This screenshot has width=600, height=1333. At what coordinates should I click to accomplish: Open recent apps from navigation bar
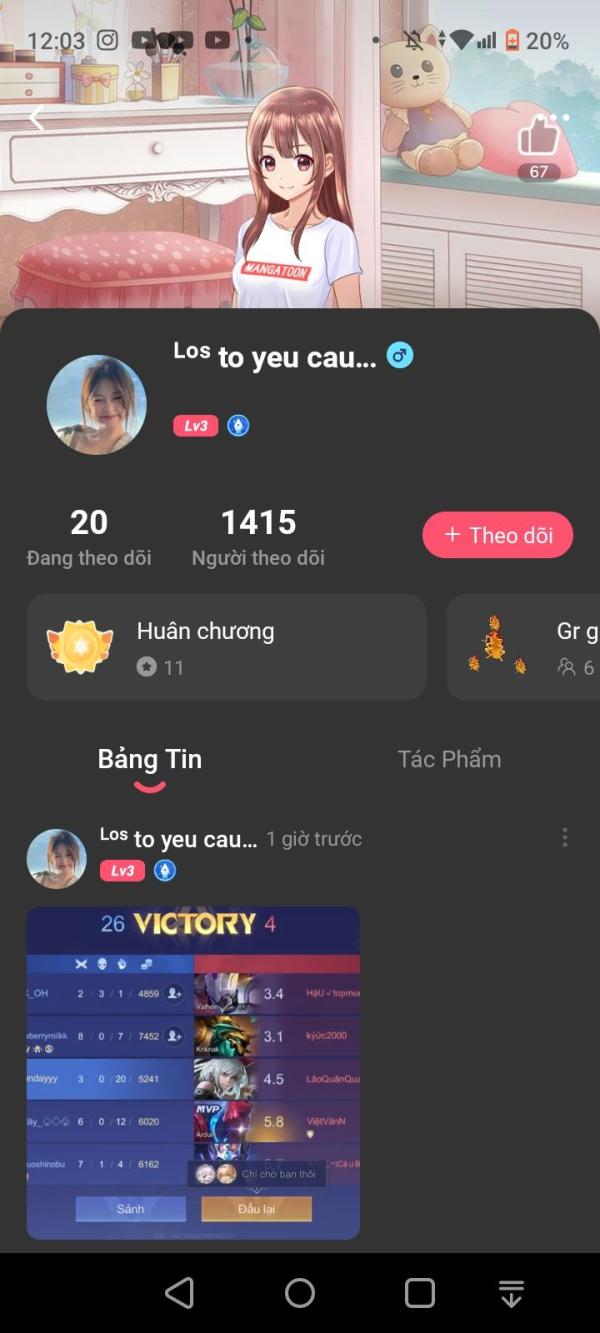(x=420, y=1293)
